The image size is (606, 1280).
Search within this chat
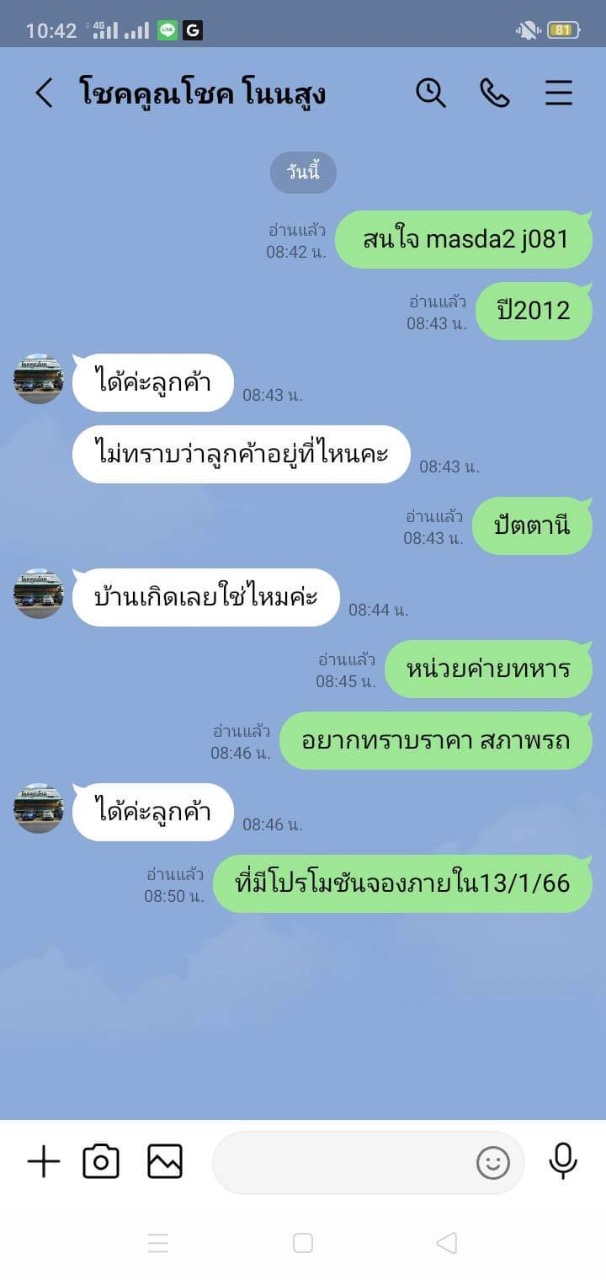[430, 93]
